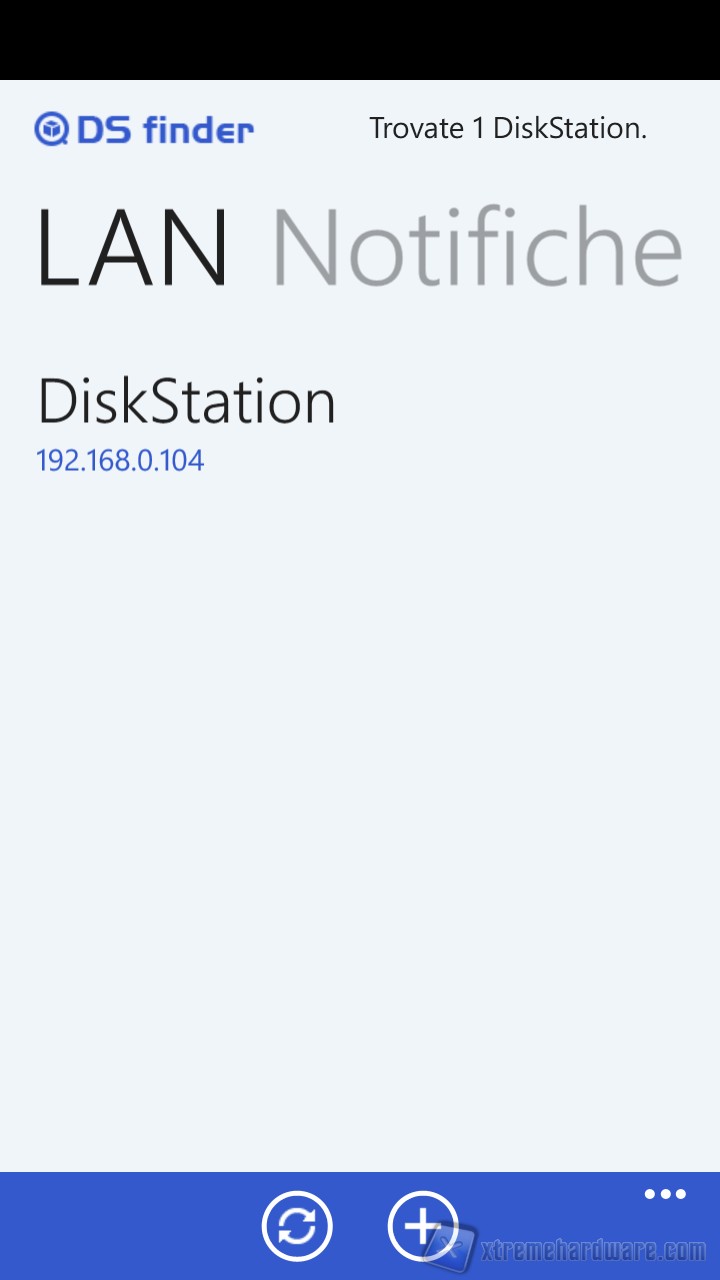This screenshot has height=1280, width=720.
Task: Select the LAN tab
Action: 132,249
